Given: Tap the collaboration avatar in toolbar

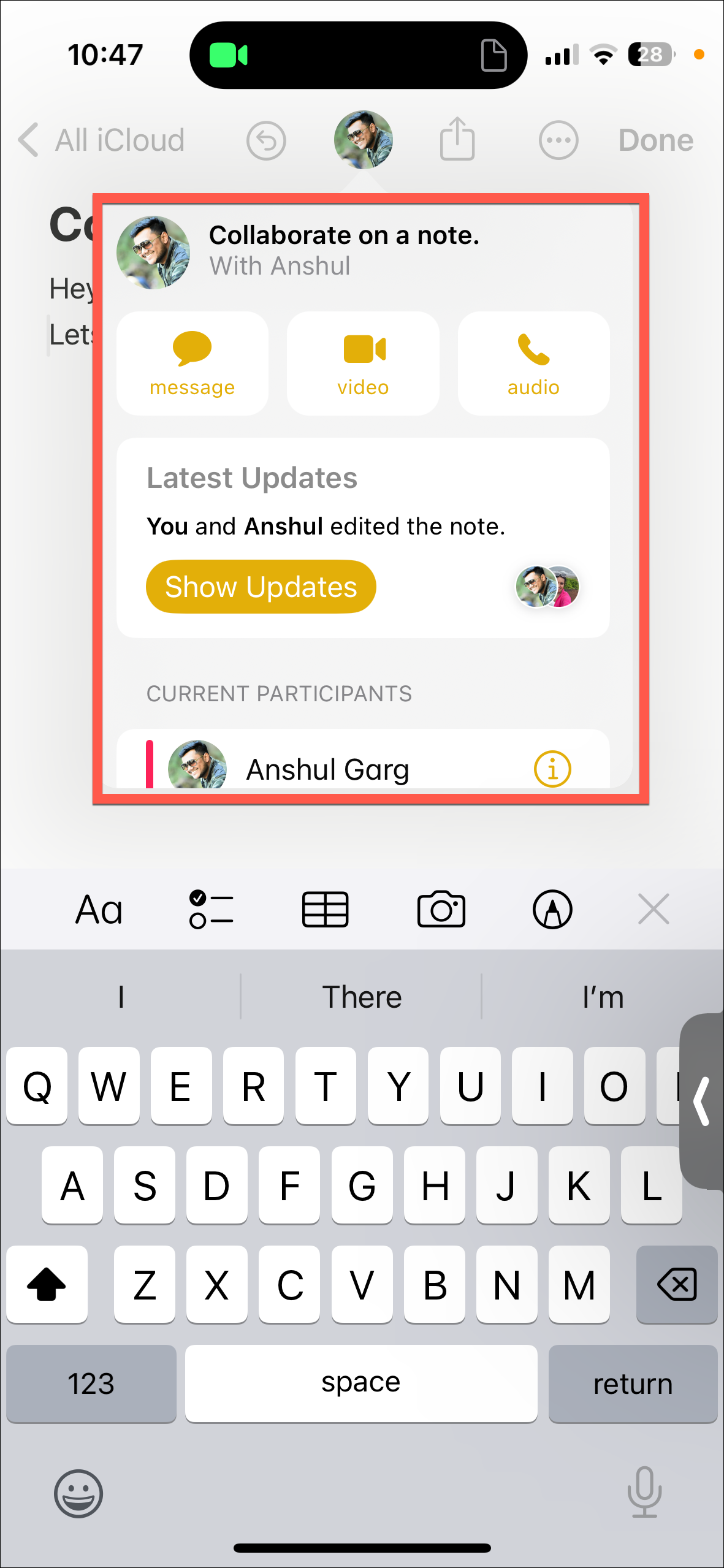Looking at the screenshot, I should click(364, 140).
